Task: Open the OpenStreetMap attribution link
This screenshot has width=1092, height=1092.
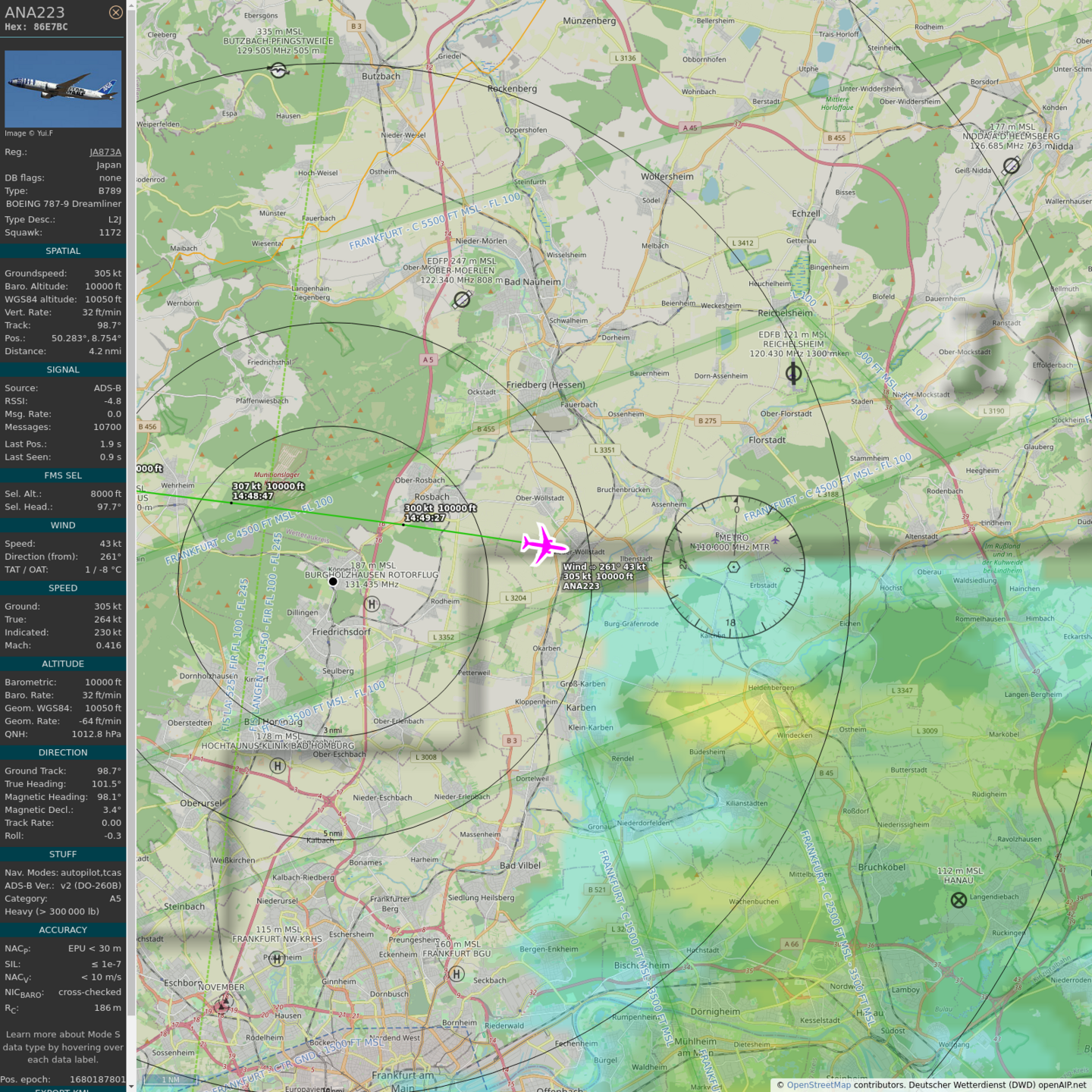Action: [818, 1084]
